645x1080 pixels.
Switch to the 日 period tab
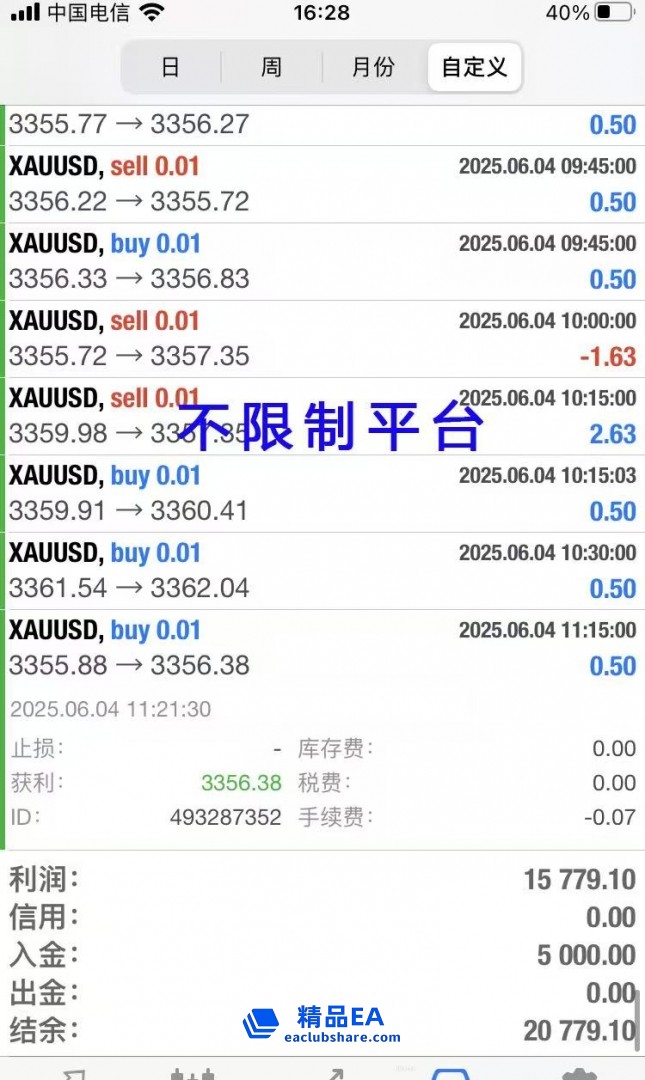[x=171, y=67]
